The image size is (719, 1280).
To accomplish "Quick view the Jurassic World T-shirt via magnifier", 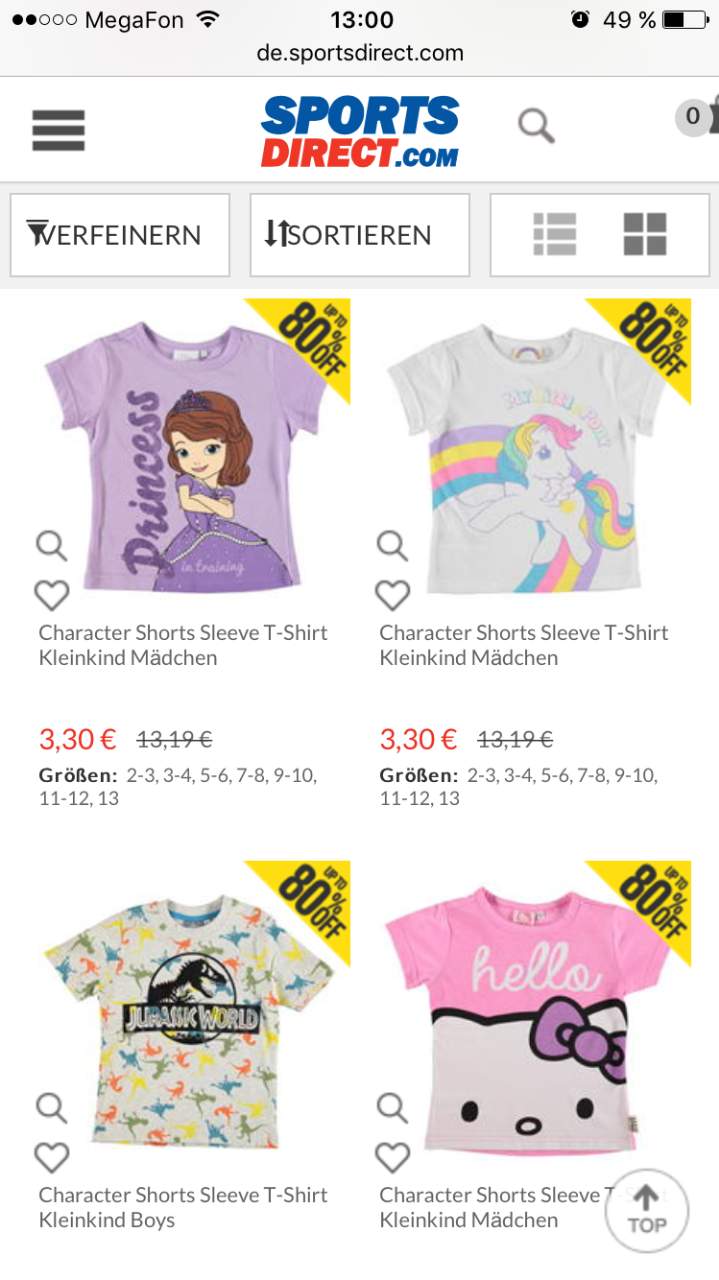I will (x=52, y=1108).
